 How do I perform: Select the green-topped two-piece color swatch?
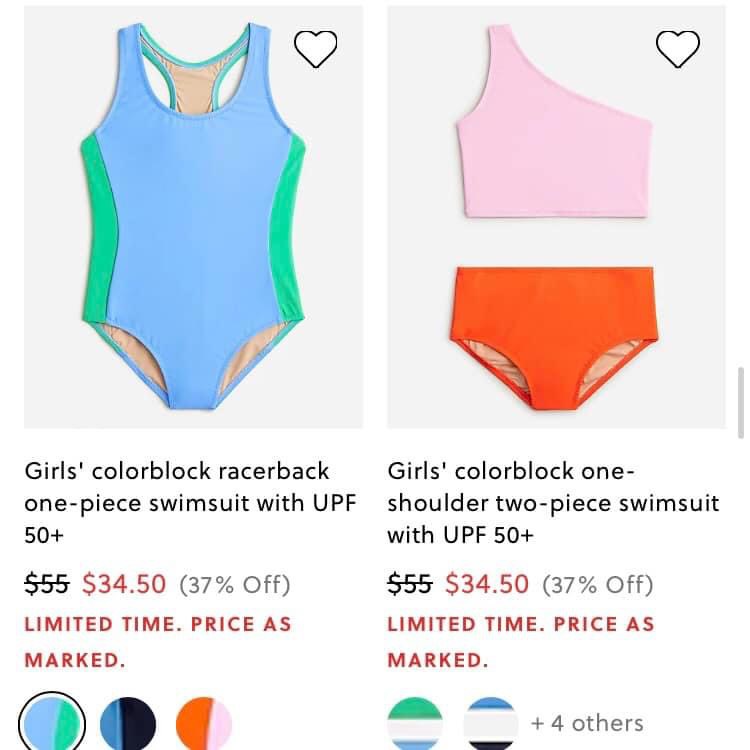(415, 724)
